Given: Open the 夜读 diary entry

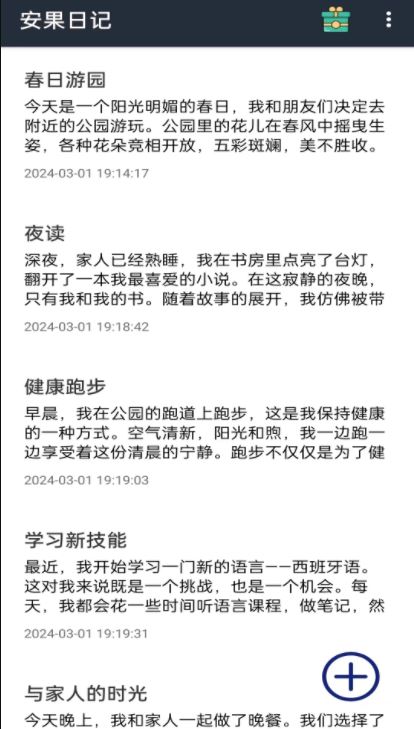Looking at the screenshot, I should click(x=205, y=279).
